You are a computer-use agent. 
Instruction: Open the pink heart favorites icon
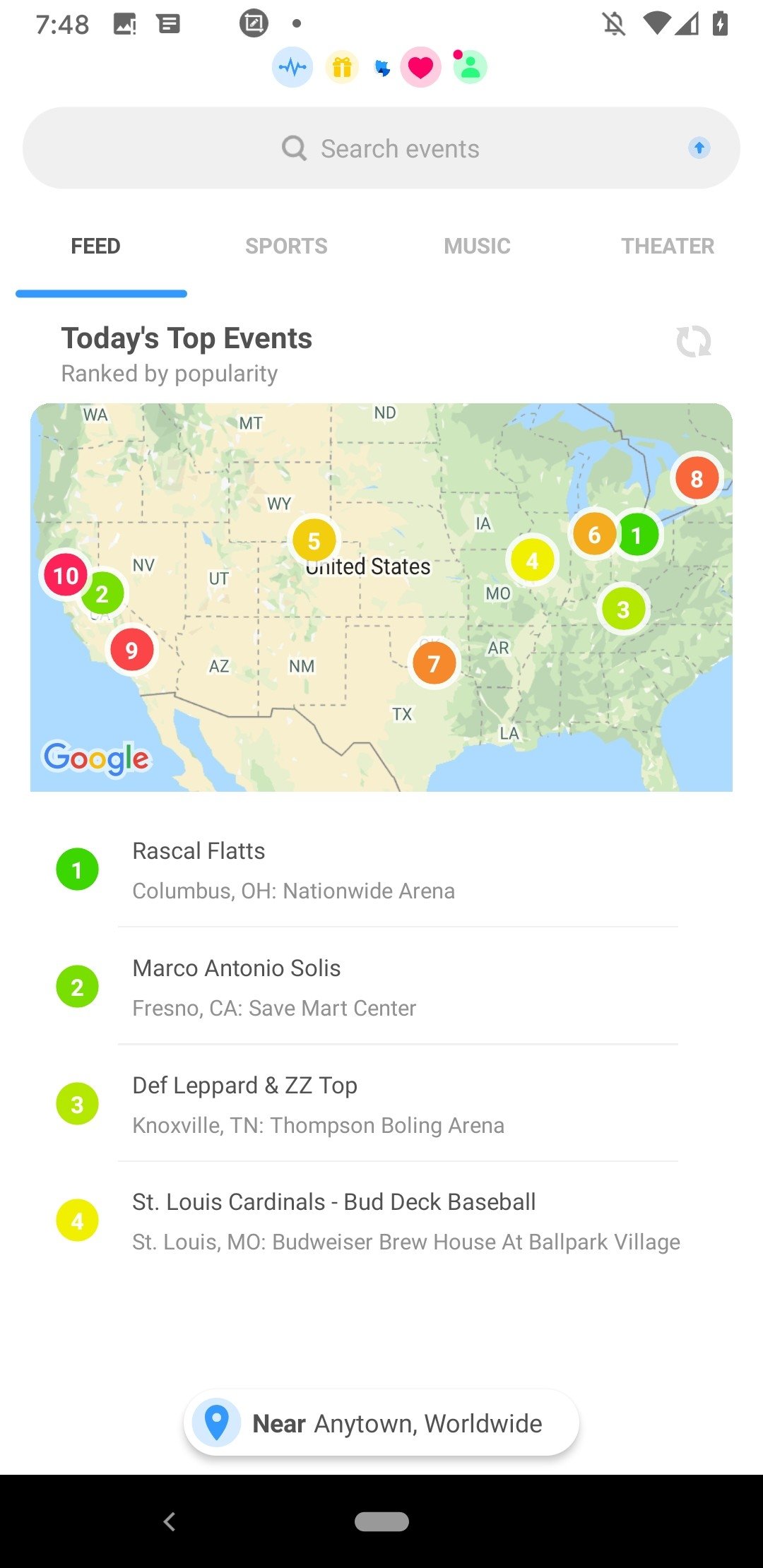tap(421, 68)
